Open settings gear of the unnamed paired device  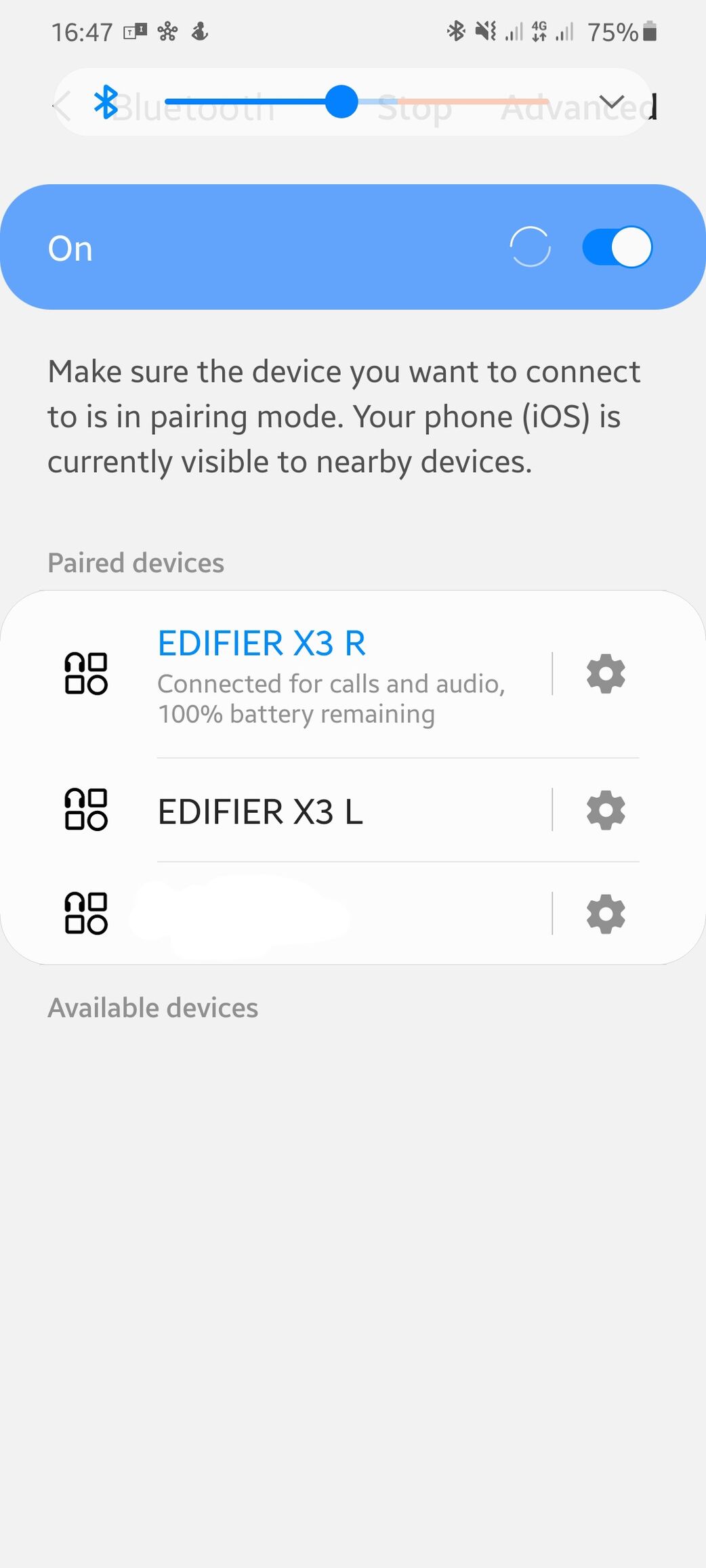606,914
